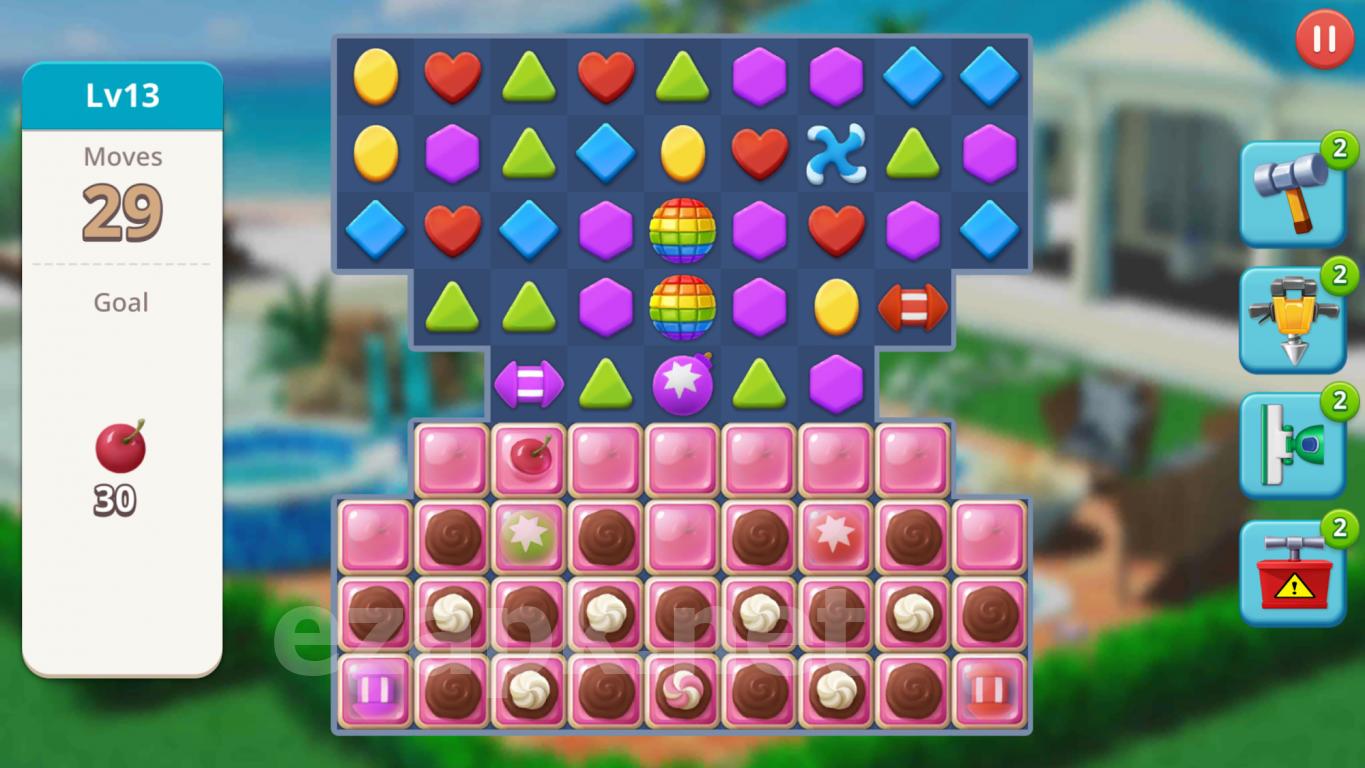
Task: Pause the game
Action: [1324, 40]
